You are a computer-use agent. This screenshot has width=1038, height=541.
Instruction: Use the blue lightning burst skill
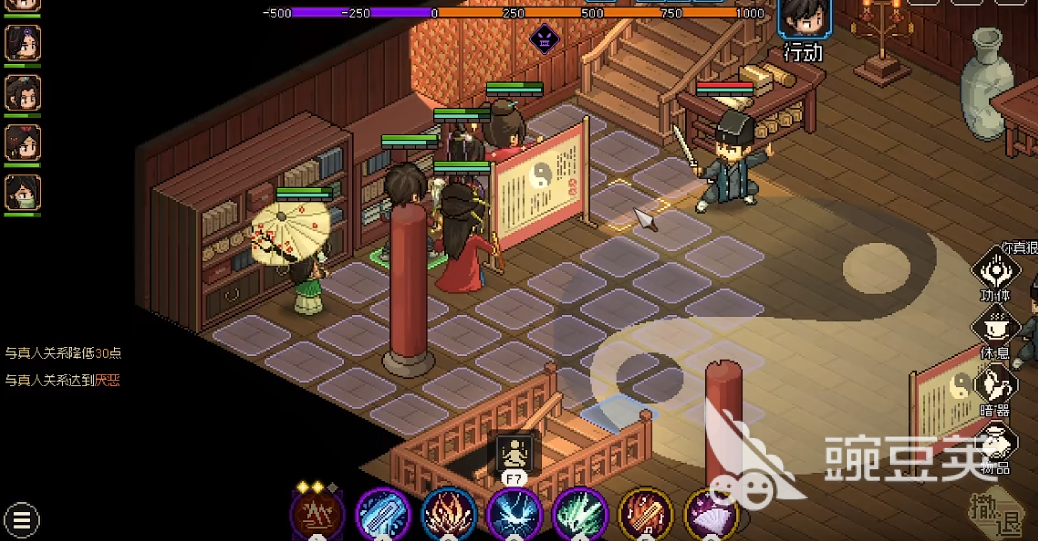click(514, 515)
